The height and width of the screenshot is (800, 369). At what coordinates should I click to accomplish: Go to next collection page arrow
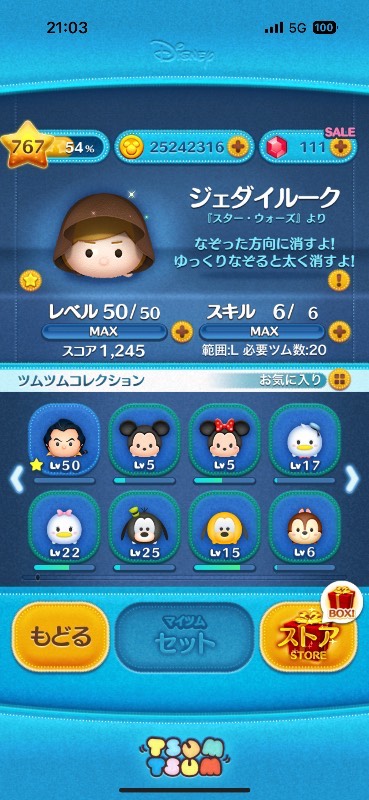tap(352, 480)
